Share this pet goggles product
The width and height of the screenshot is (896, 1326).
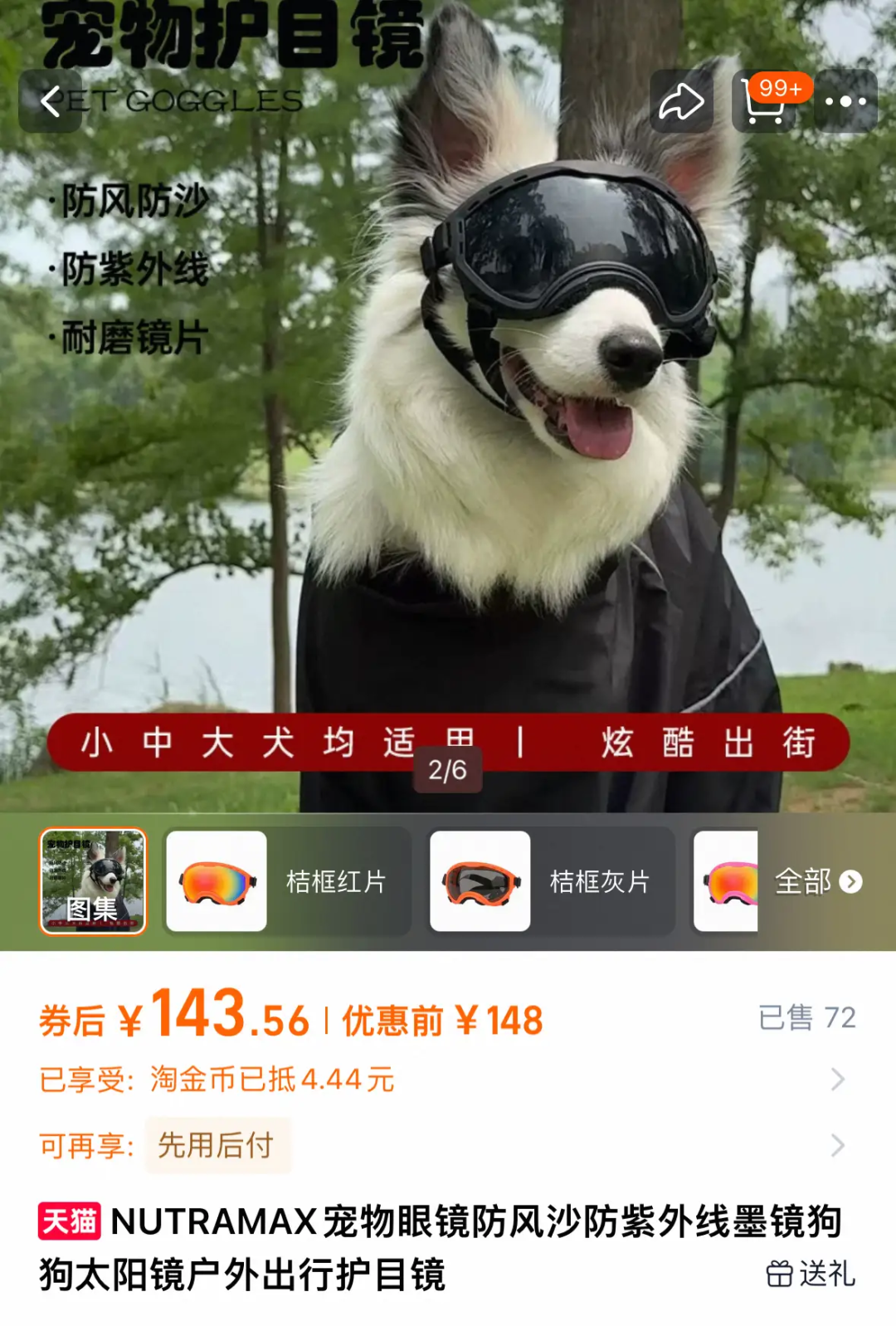pyautogui.click(x=681, y=102)
